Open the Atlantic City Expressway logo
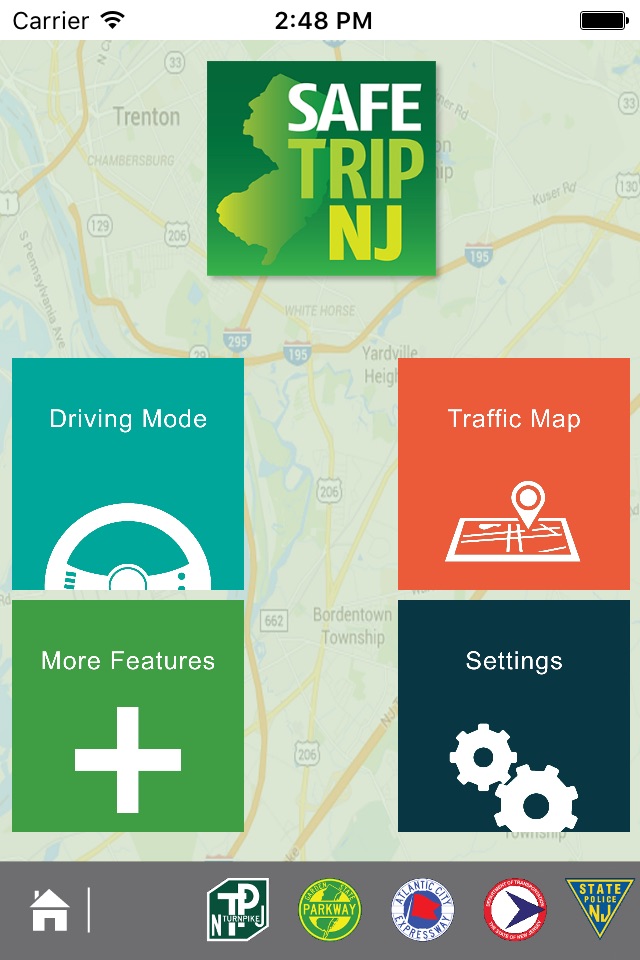Viewport: 640px width, 960px height. click(x=423, y=910)
